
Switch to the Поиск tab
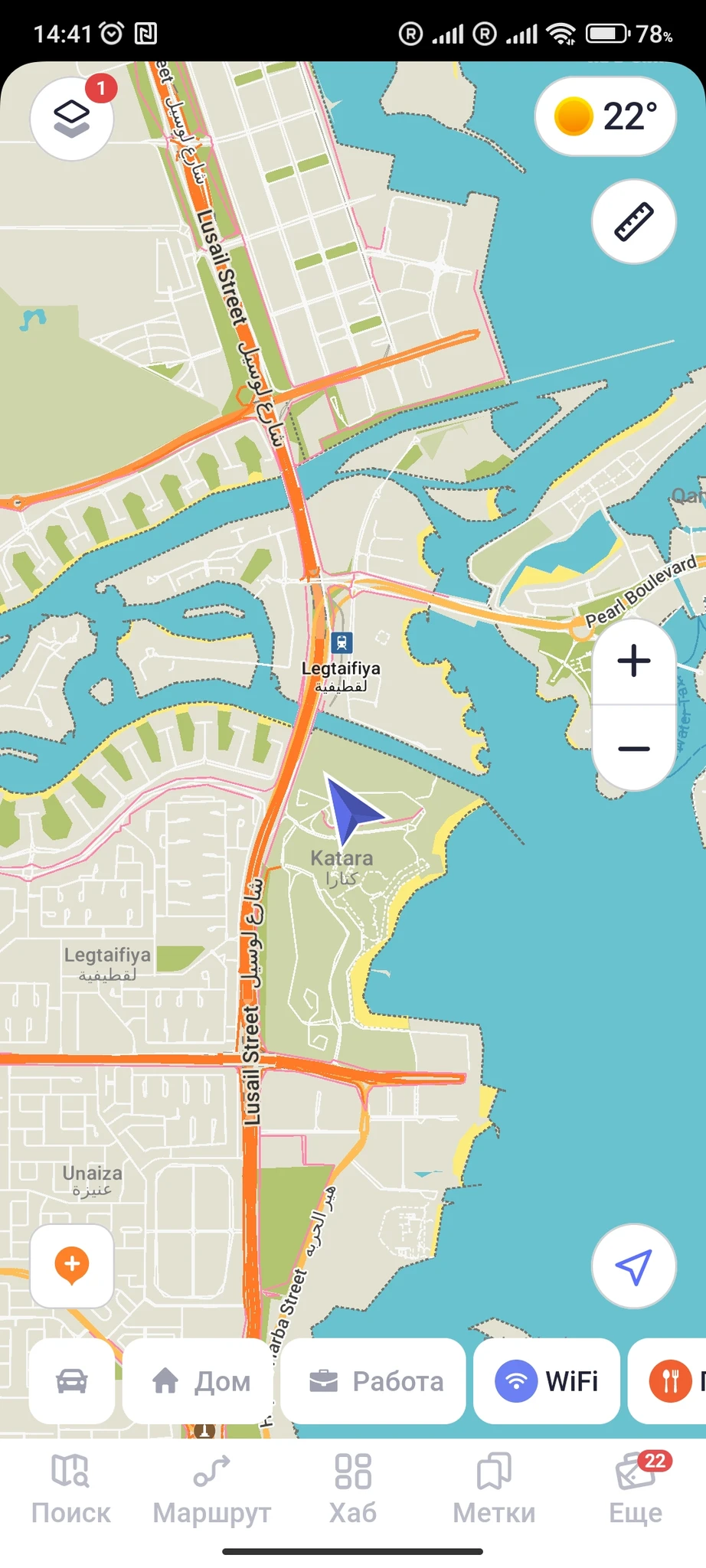pyautogui.click(x=70, y=1489)
